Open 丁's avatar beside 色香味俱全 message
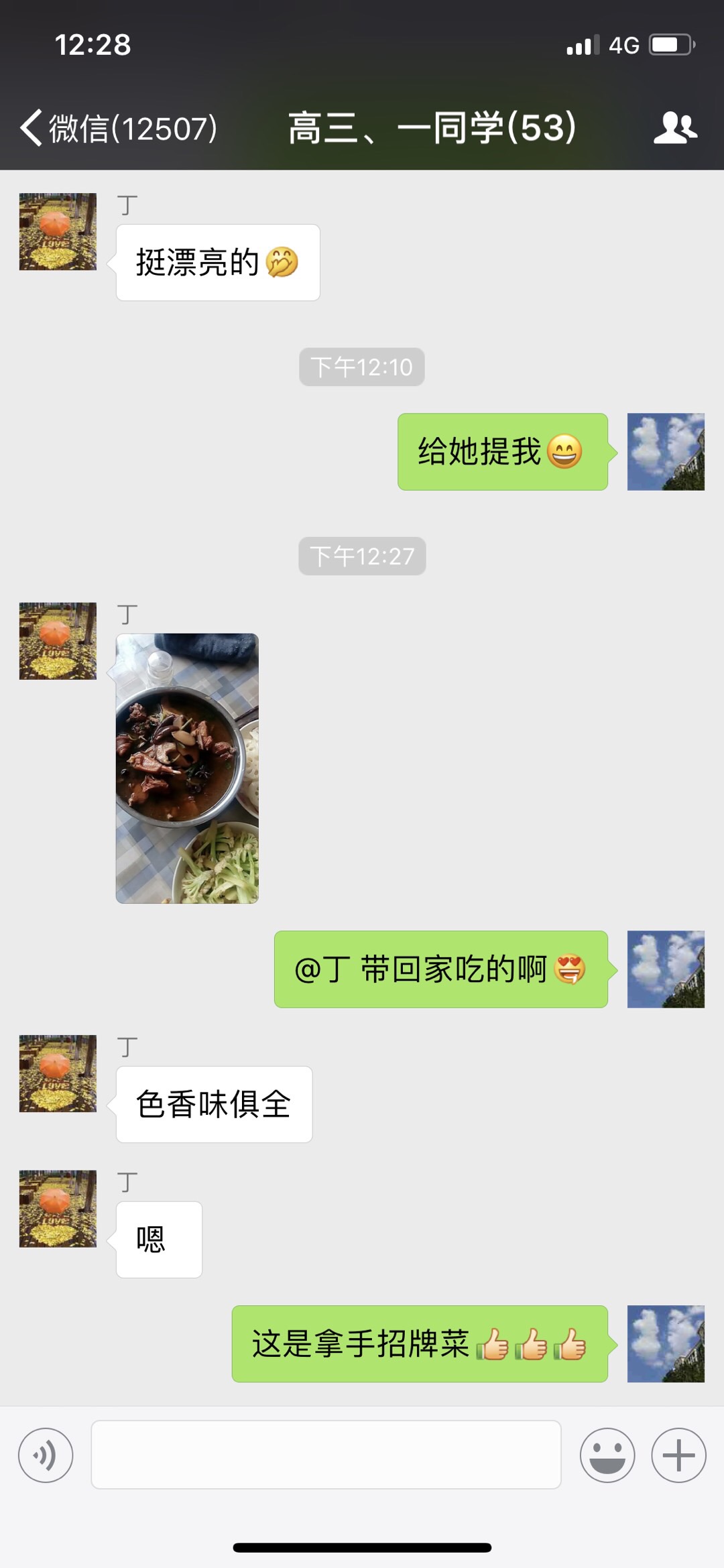This screenshot has width=724, height=1568. [58, 1073]
